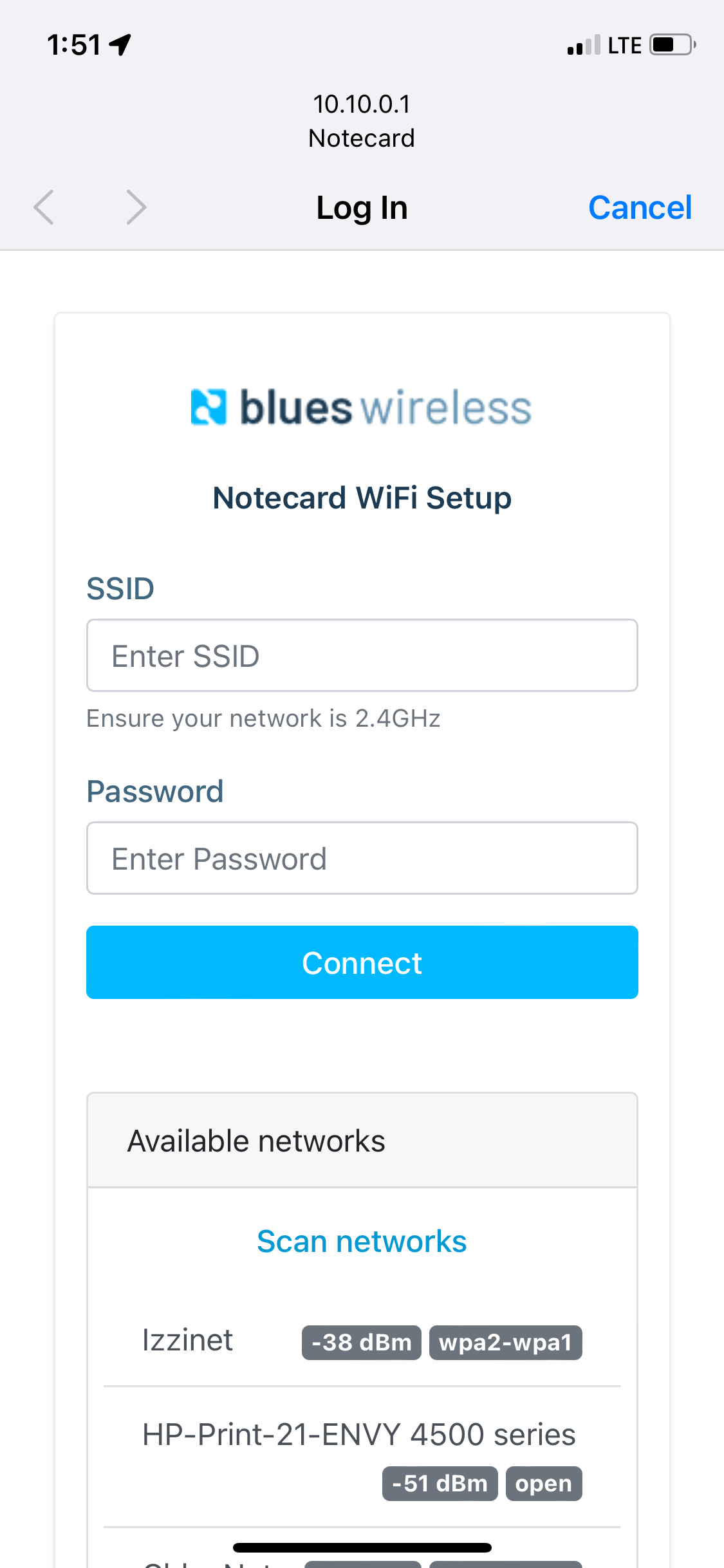
Task: Tap the Enter SSID input field
Action: pos(361,655)
